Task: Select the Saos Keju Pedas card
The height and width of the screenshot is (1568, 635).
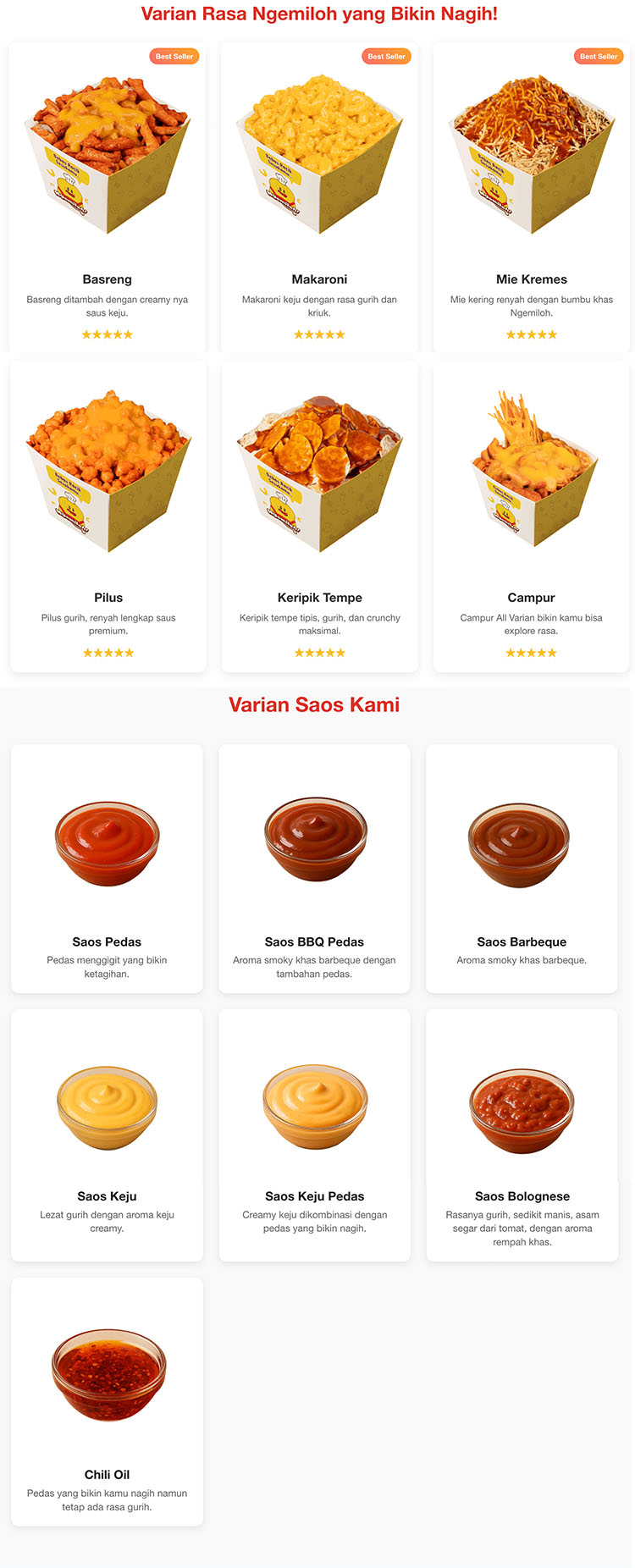Action: [x=314, y=1135]
